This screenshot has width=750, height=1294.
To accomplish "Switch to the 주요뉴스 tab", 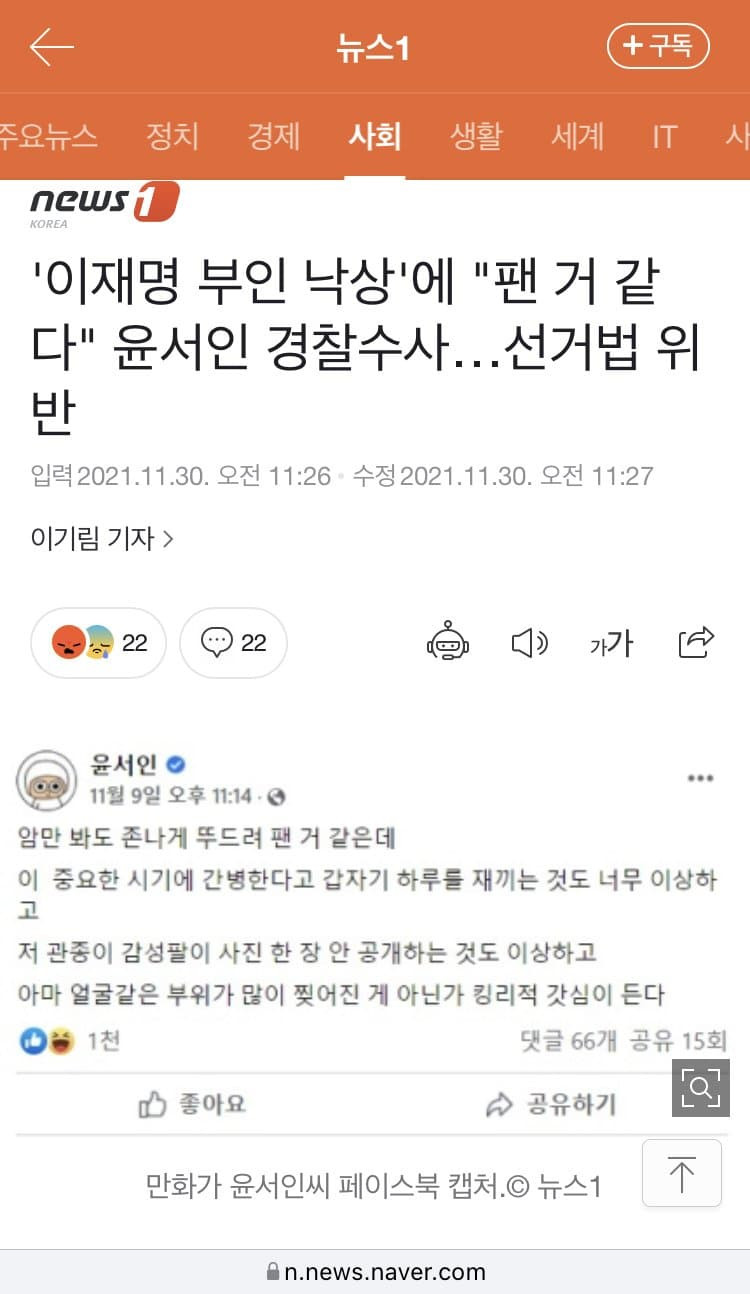I will pyautogui.click(x=48, y=136).
